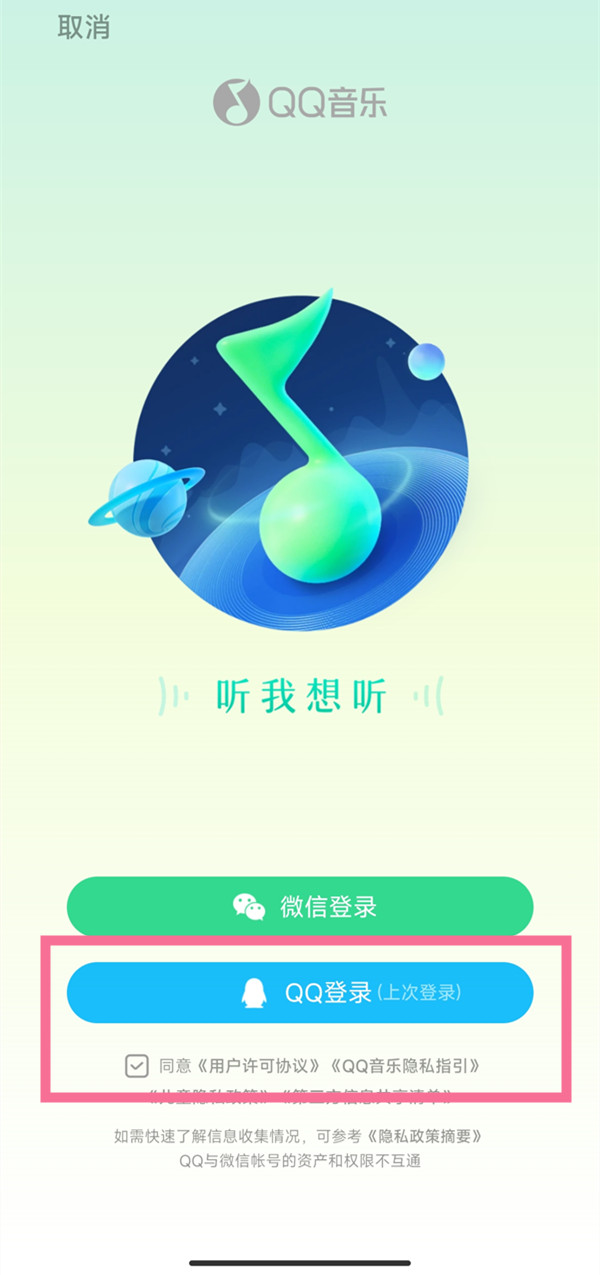Choose the QQ登录 button
The image size is (600, 1275).
click(x=300, y=993)
